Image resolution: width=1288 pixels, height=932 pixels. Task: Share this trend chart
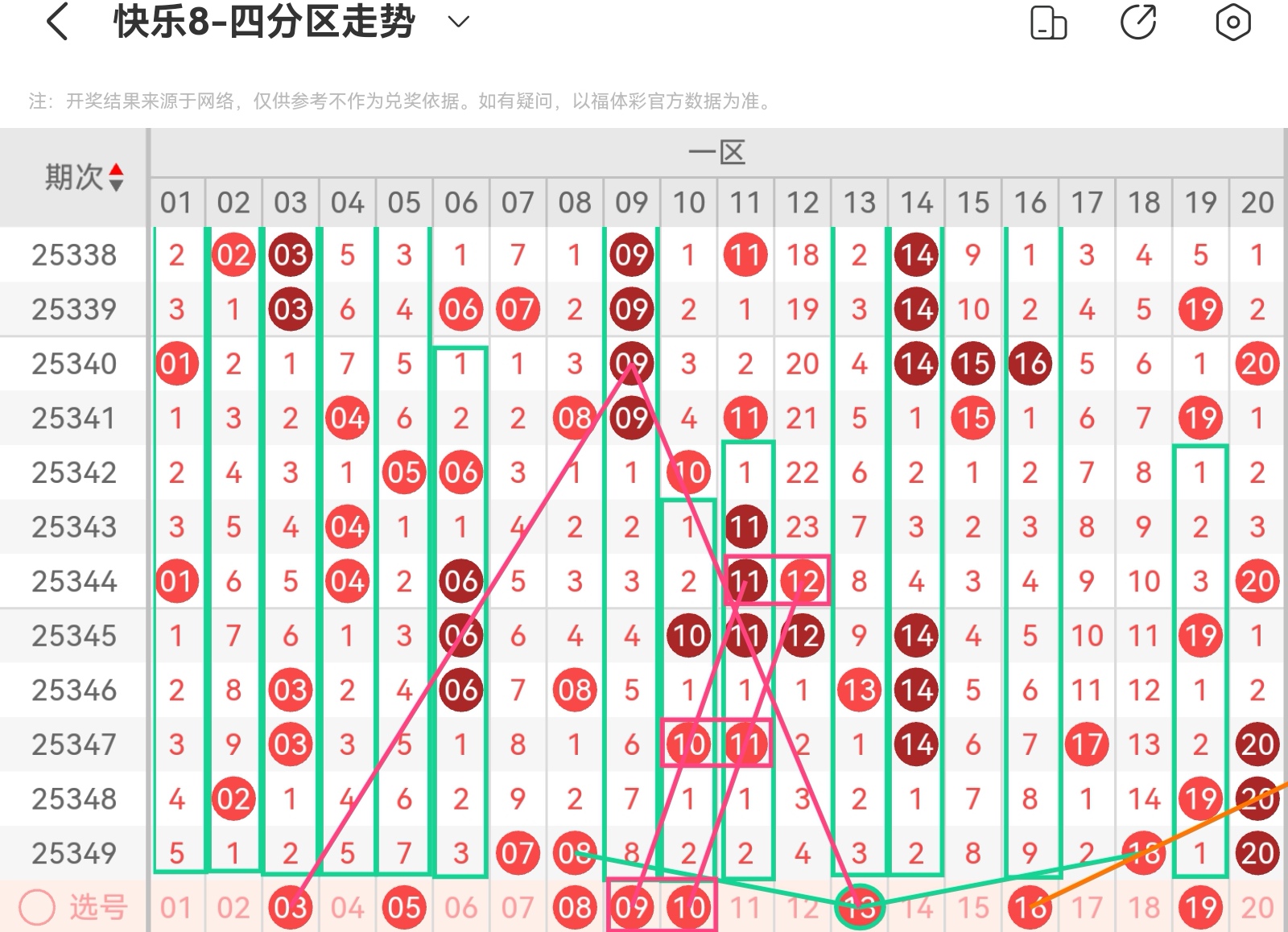pyautogui.click(x=1138, y=22)
